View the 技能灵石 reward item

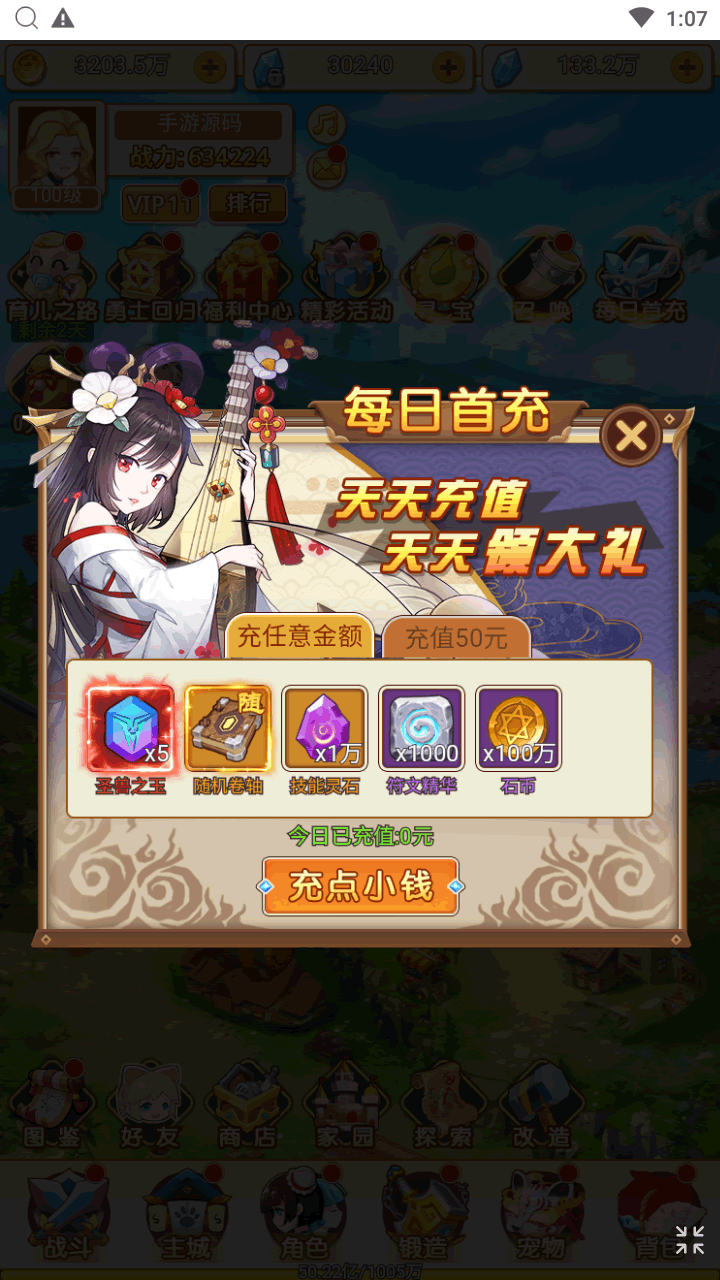tap(325, 728)
